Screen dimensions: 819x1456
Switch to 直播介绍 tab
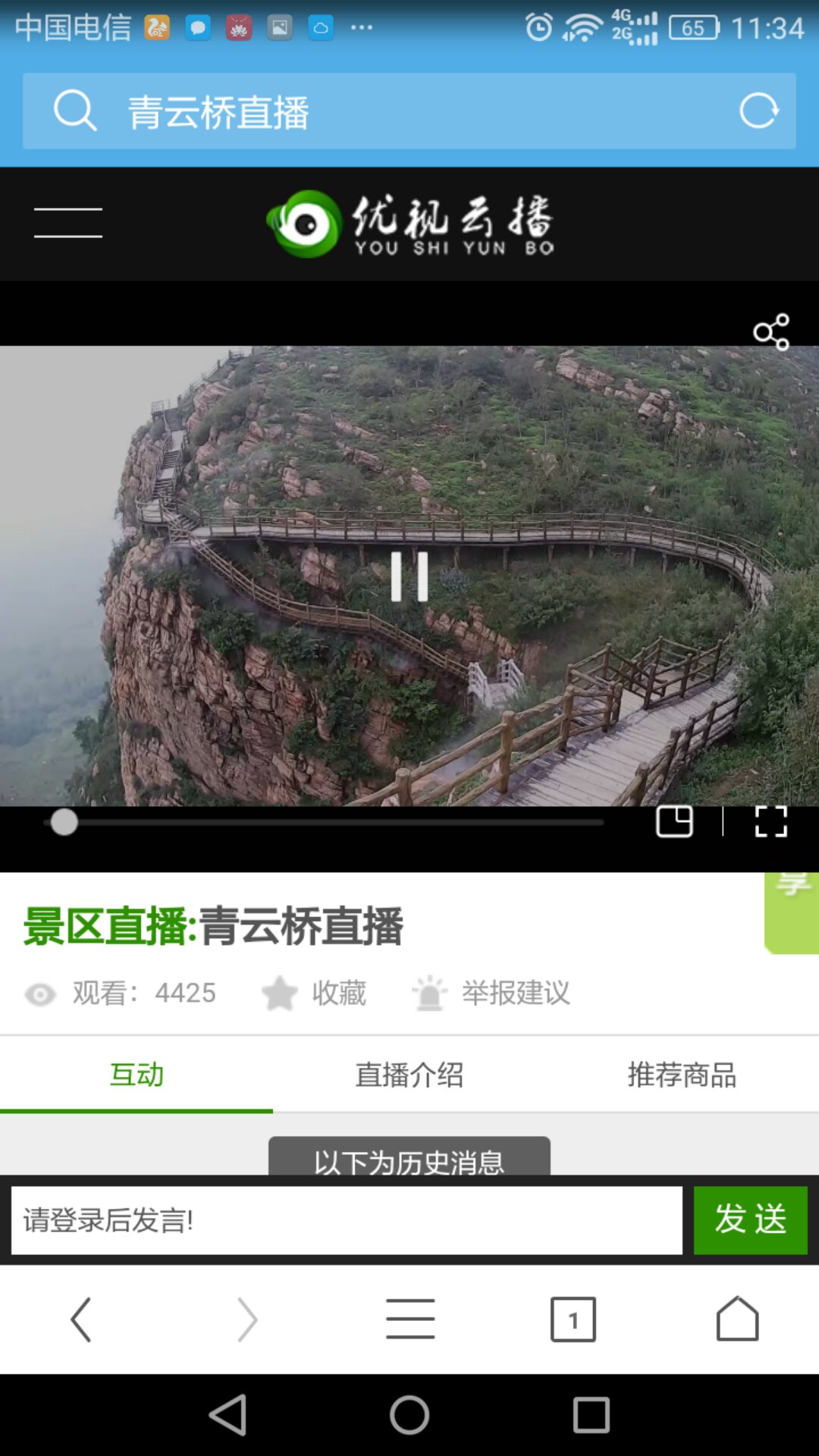409,1075
